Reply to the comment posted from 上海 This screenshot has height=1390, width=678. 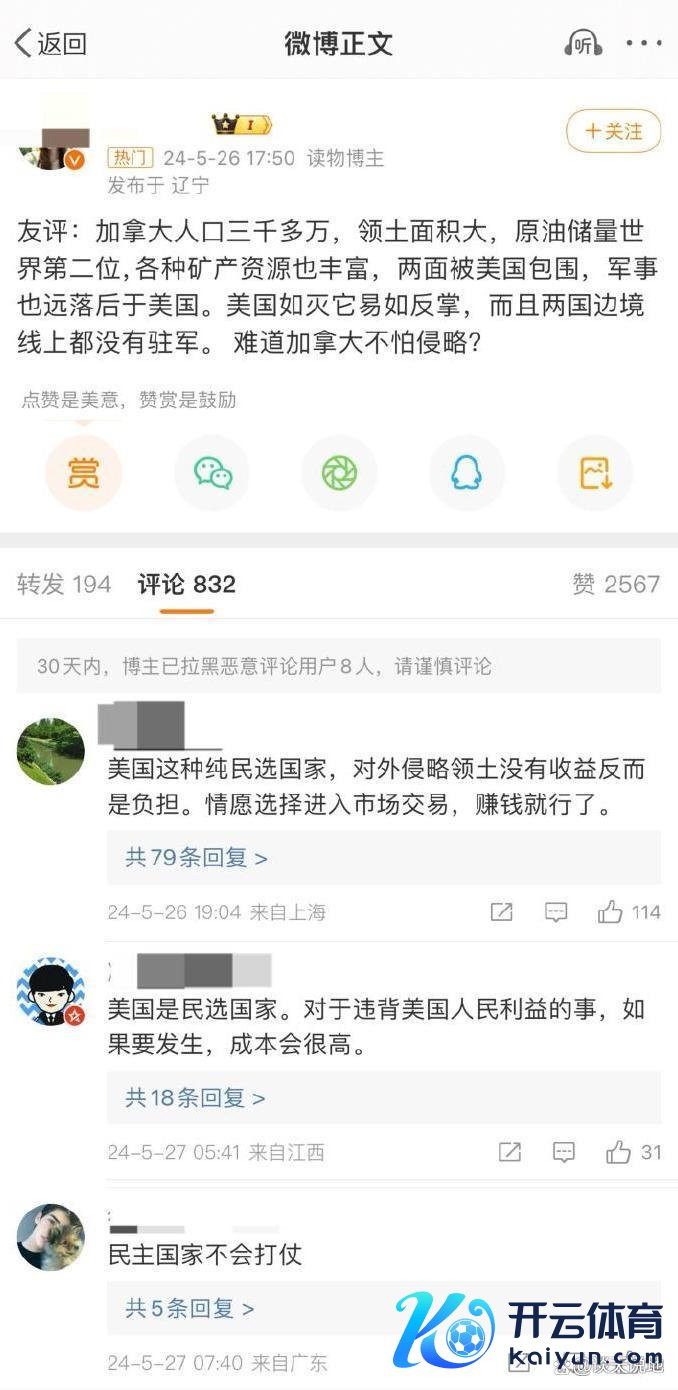tap(556, 912)
